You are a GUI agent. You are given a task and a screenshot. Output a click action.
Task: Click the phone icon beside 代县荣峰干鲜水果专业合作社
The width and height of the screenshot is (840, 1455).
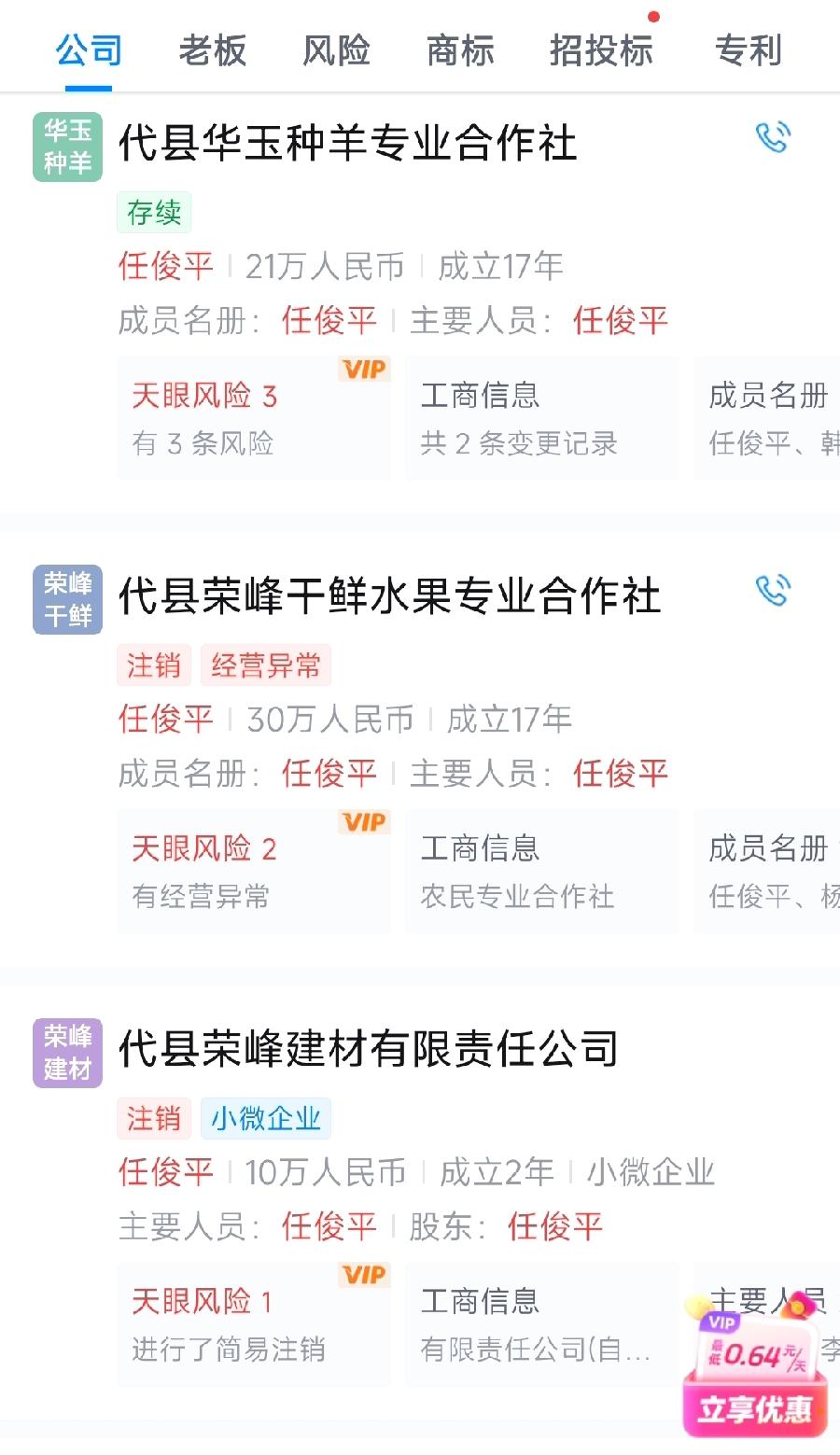[x=773, y=590]
